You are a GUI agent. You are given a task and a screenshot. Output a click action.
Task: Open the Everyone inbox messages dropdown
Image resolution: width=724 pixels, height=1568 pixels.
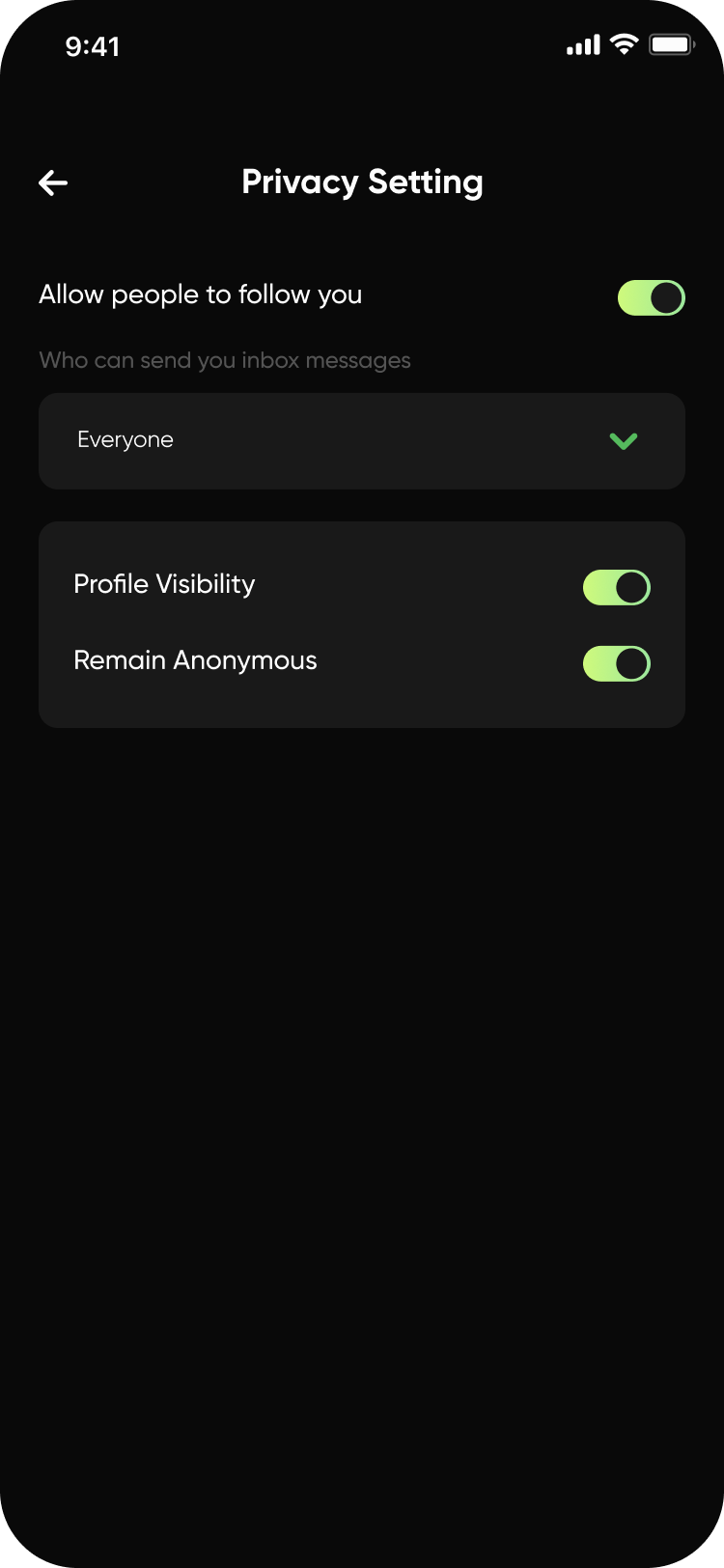coord(362,440)
